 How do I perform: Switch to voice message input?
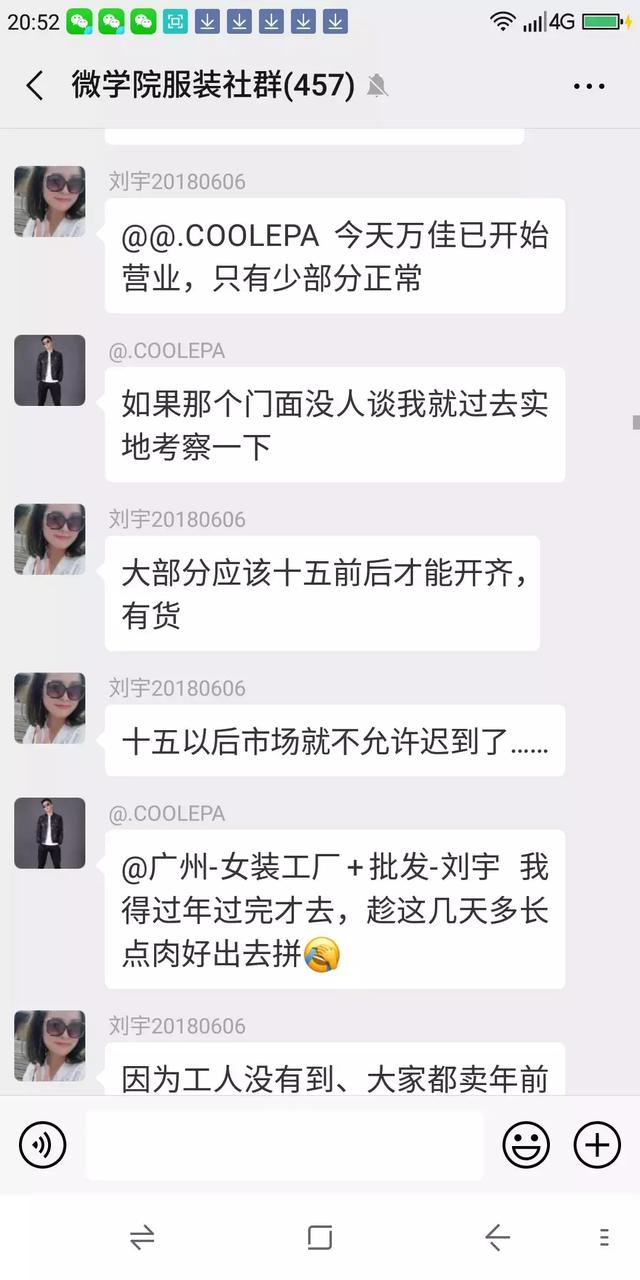42,1144
